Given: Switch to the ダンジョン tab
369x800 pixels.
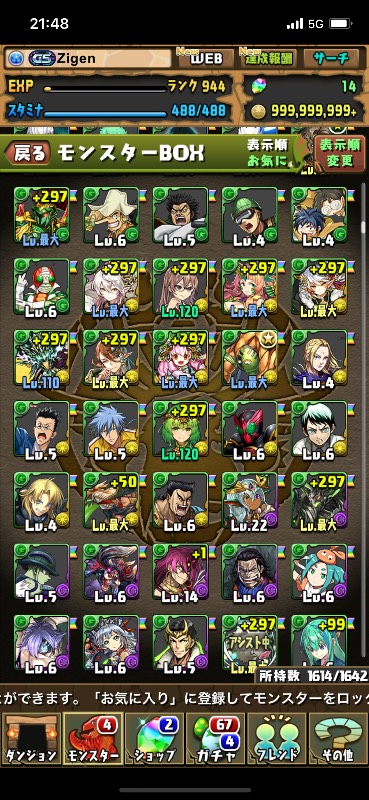Looking at the screenshot, I should (31, 739).
